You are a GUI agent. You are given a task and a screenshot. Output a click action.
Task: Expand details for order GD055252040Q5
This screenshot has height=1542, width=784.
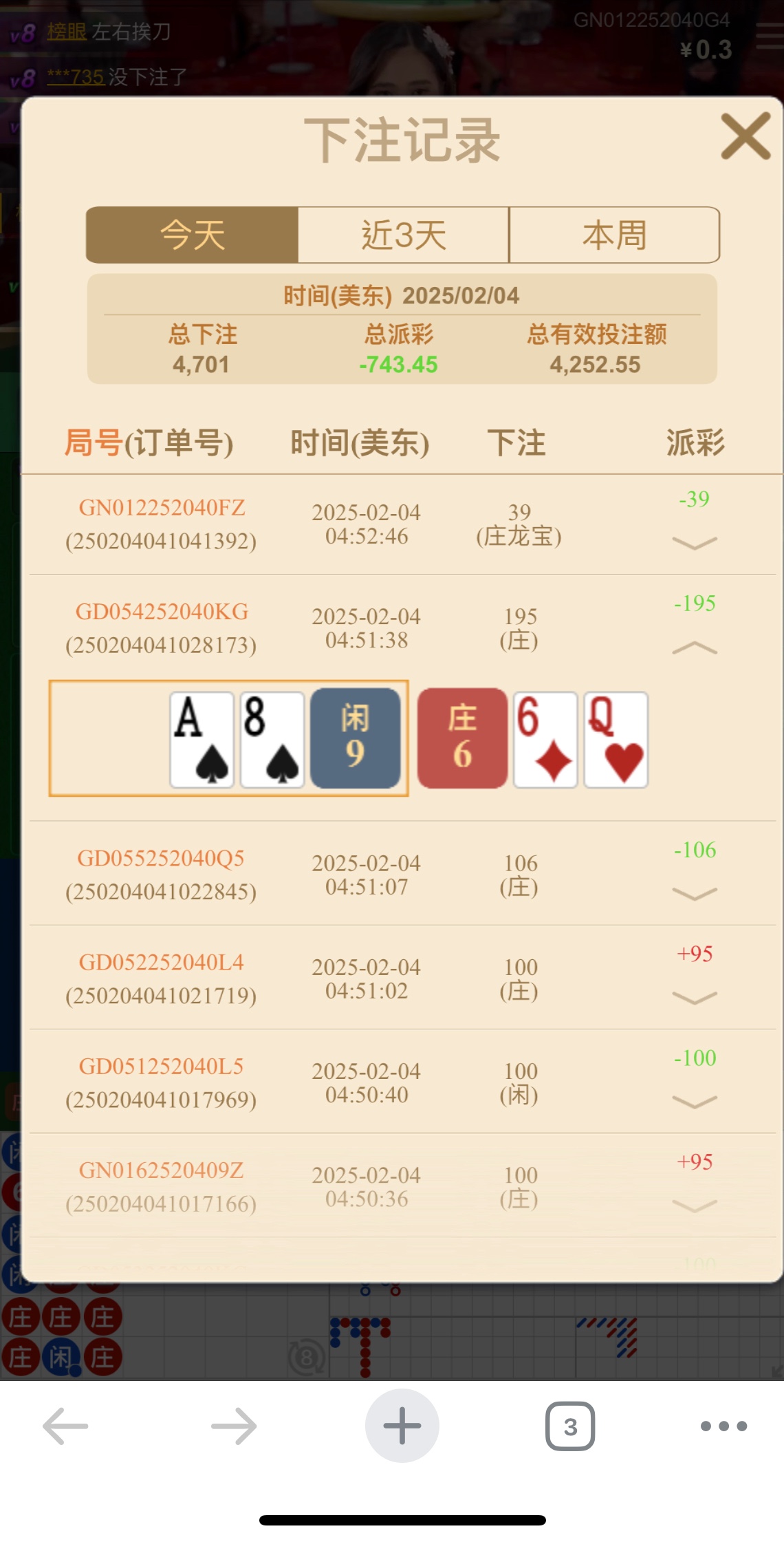click(694, 894)
